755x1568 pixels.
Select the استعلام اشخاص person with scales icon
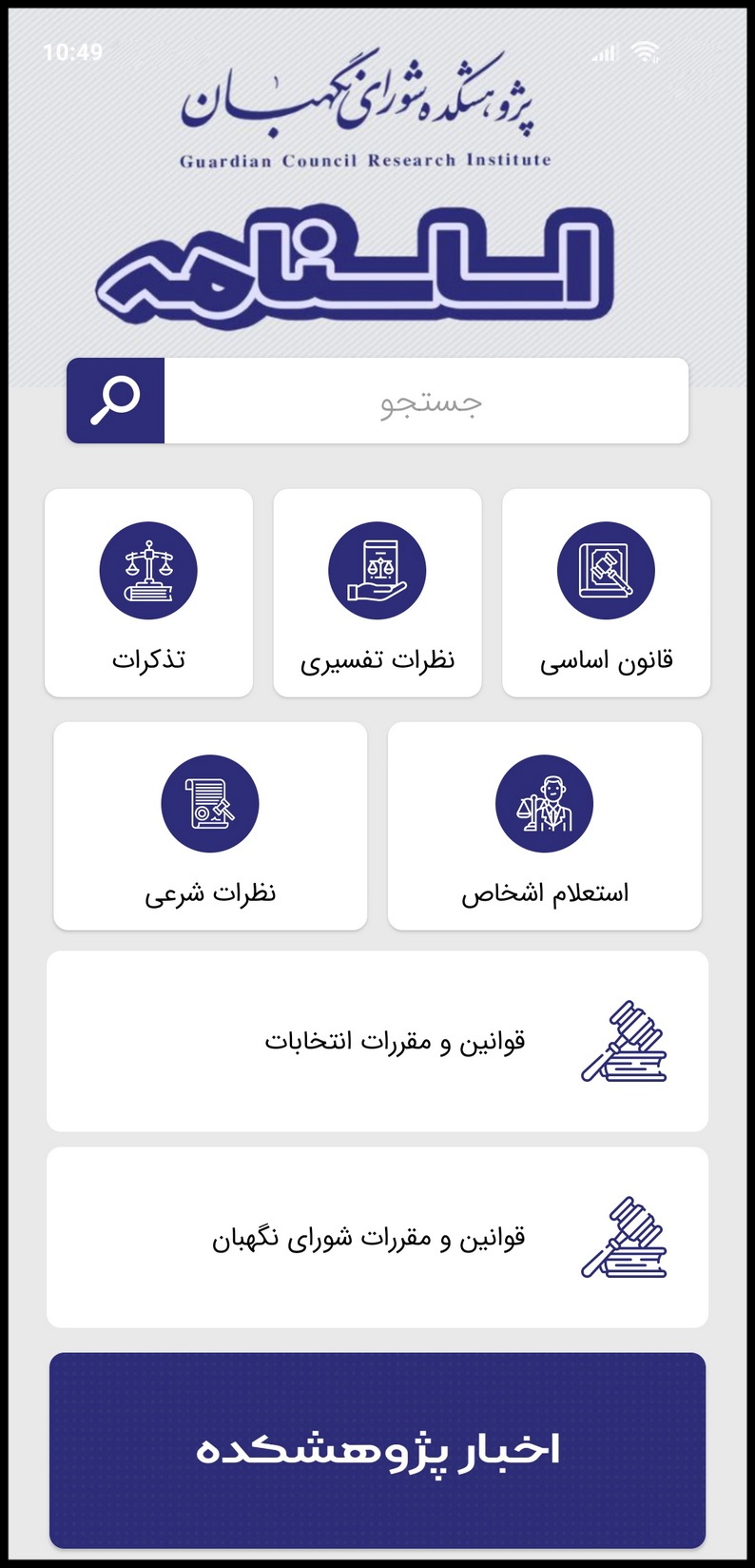click(544, 803)
